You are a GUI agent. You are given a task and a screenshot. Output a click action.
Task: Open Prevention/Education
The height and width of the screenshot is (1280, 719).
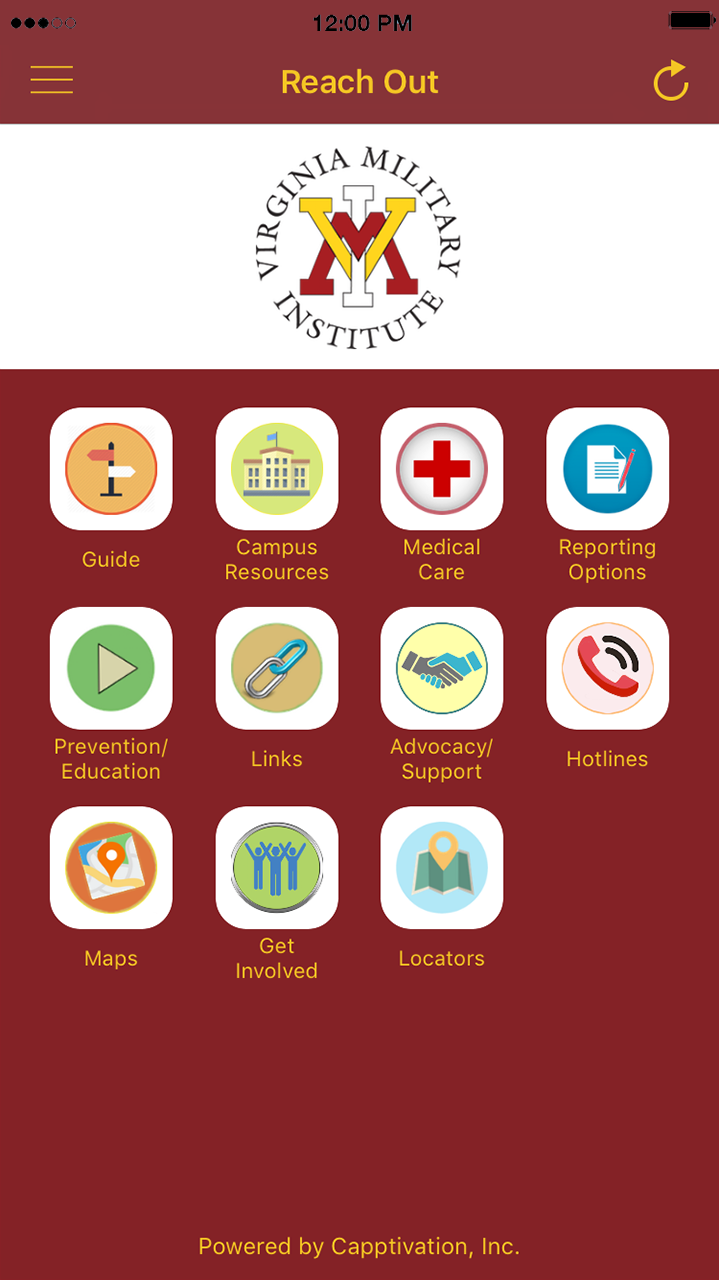point(111,668)
